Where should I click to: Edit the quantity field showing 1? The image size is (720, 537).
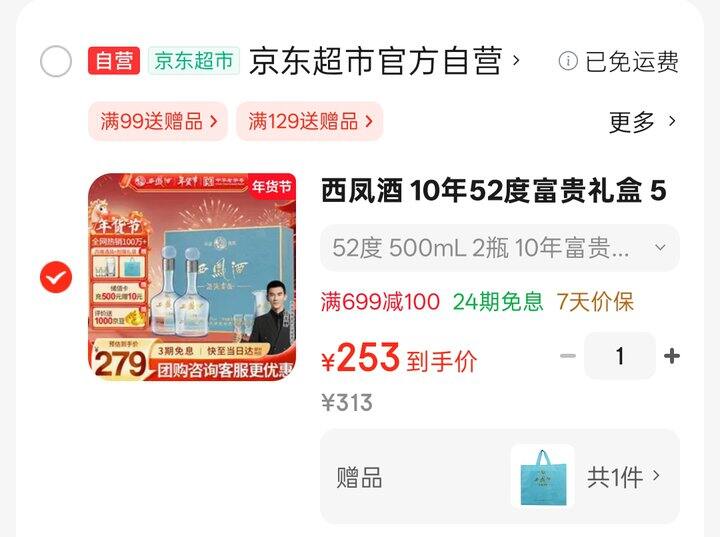pos(619,356)
